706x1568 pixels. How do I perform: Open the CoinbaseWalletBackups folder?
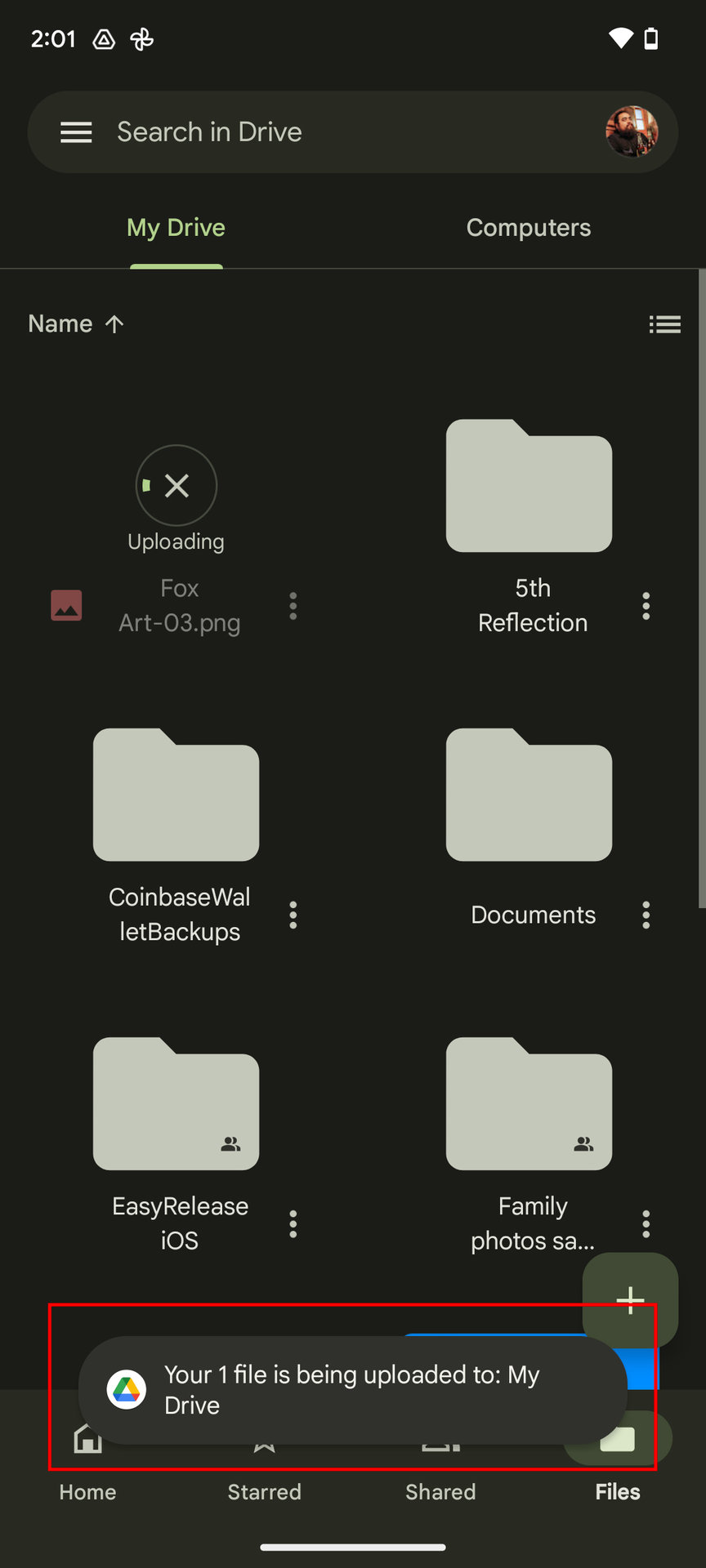click(176, 795)
